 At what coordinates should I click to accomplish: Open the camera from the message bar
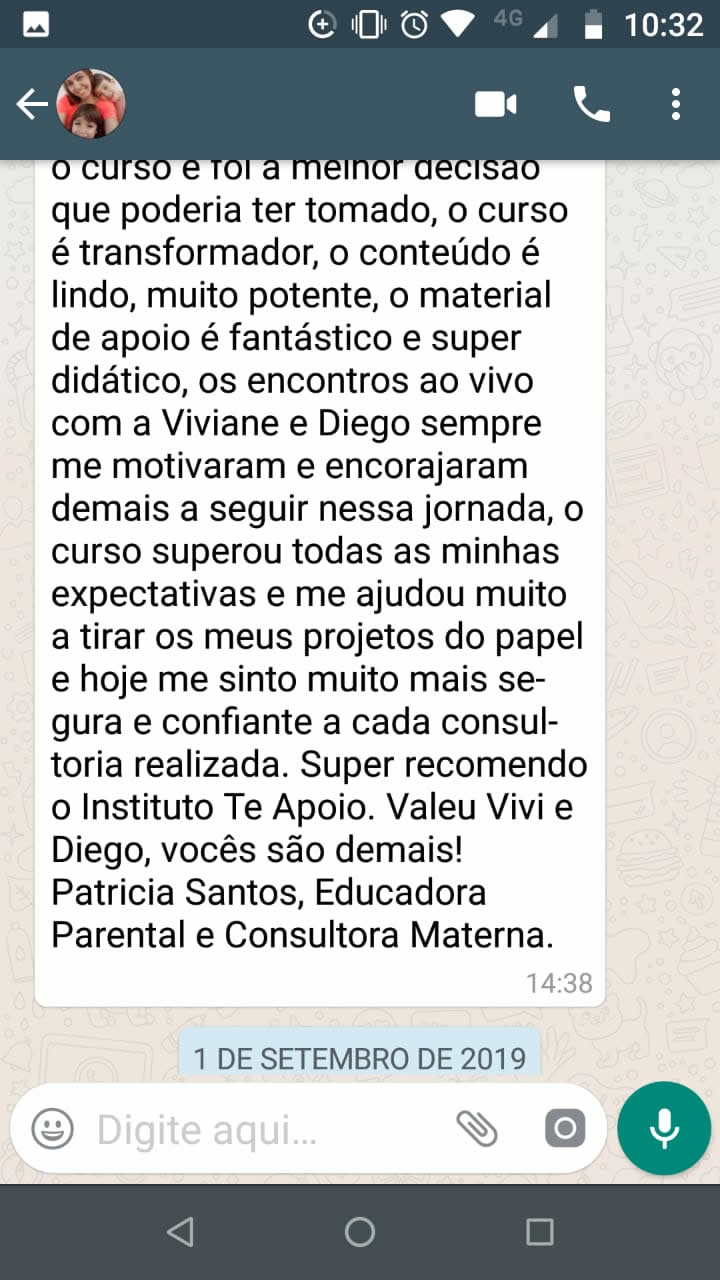565,1130
